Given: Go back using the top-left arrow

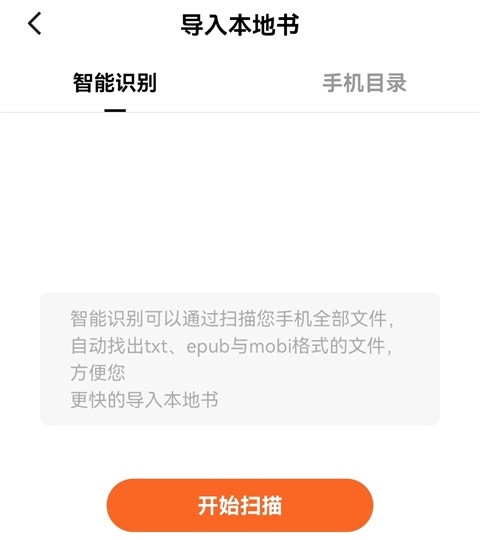Looking at the screenshot, I should tap(35, 23).
